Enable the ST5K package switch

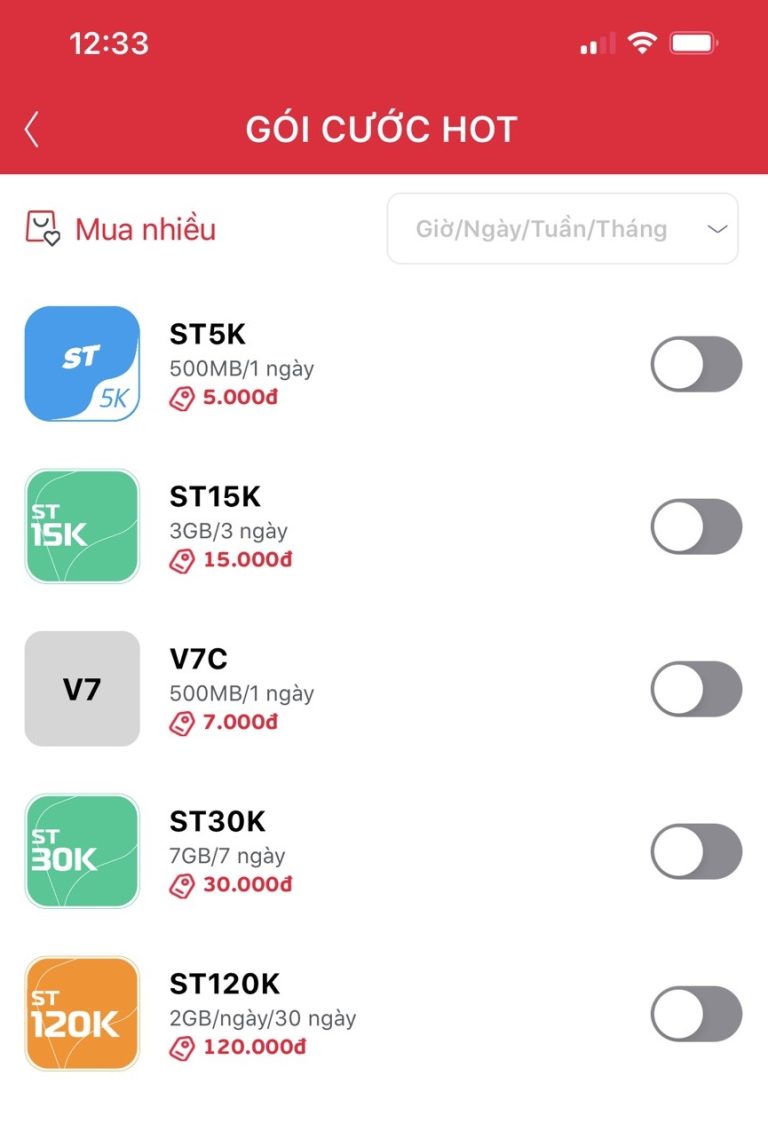pos(696,364)
